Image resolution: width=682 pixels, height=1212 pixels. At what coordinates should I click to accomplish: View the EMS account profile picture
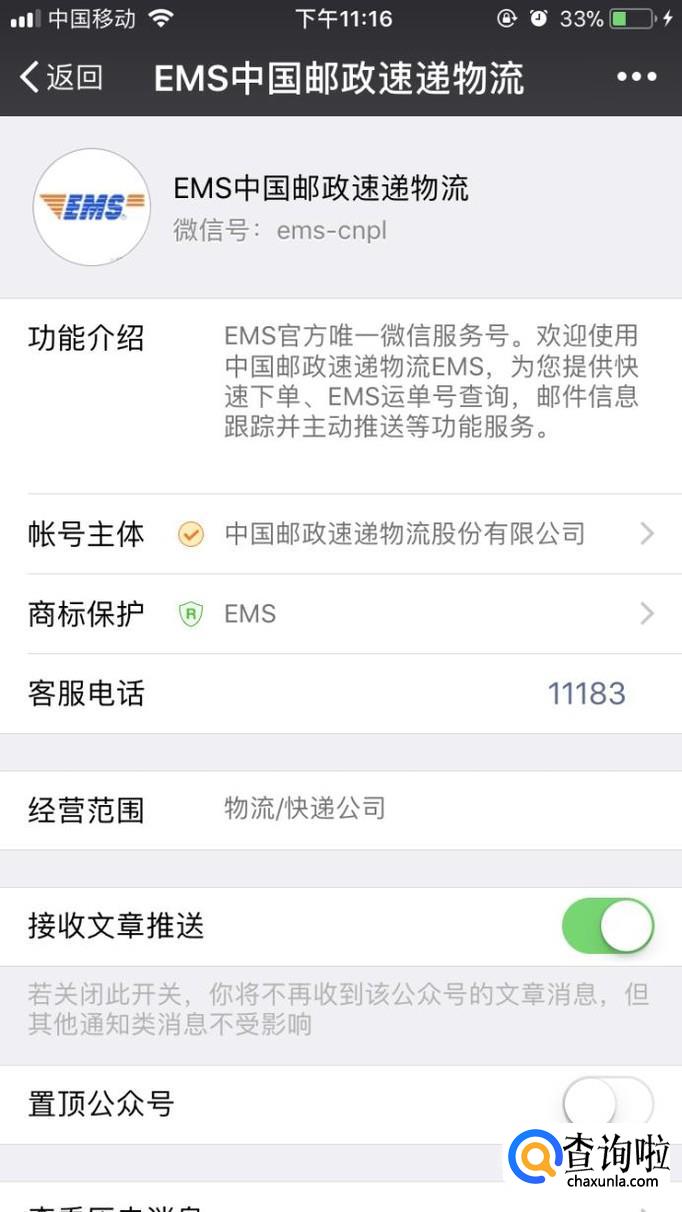[92, 207]
